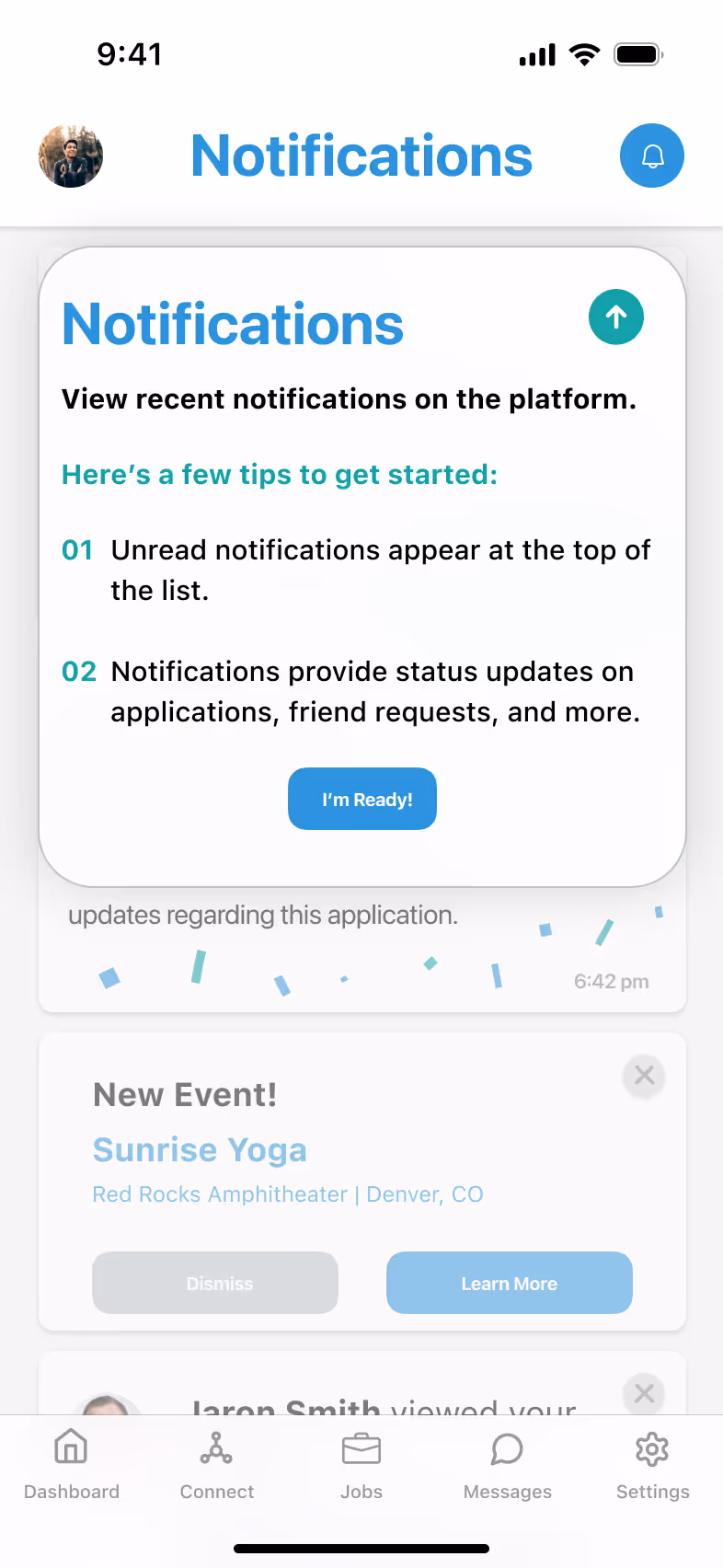The width and height of the screenshot is (723, 1568).
Task: Go to the Jobs tab
Action: [x=361, y=1463]
